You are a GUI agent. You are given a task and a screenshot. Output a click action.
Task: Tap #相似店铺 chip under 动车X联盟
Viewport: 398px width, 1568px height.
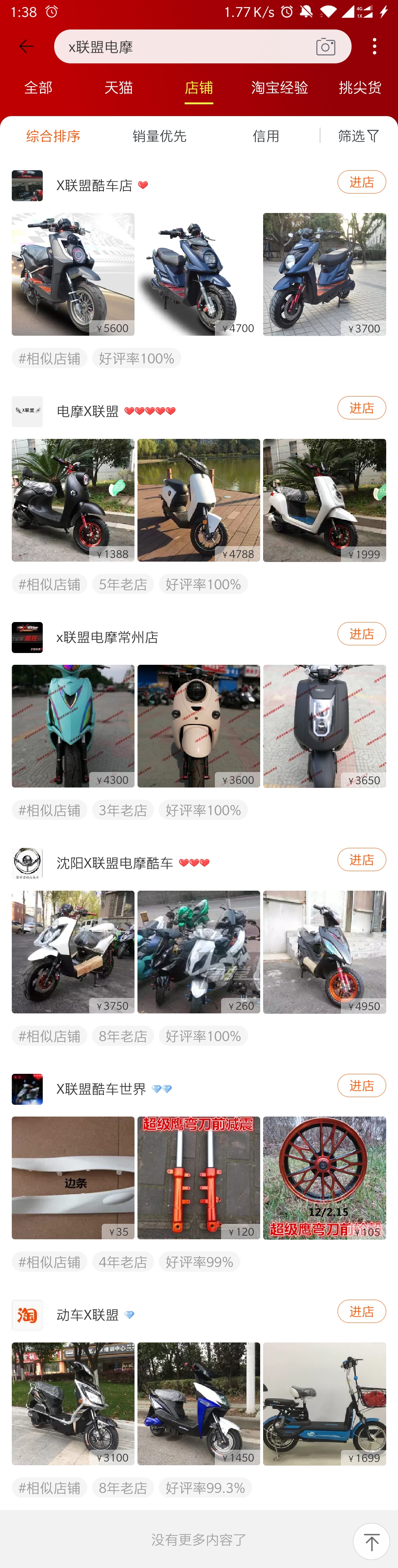pyautogui.click(x=49, y=1487)
